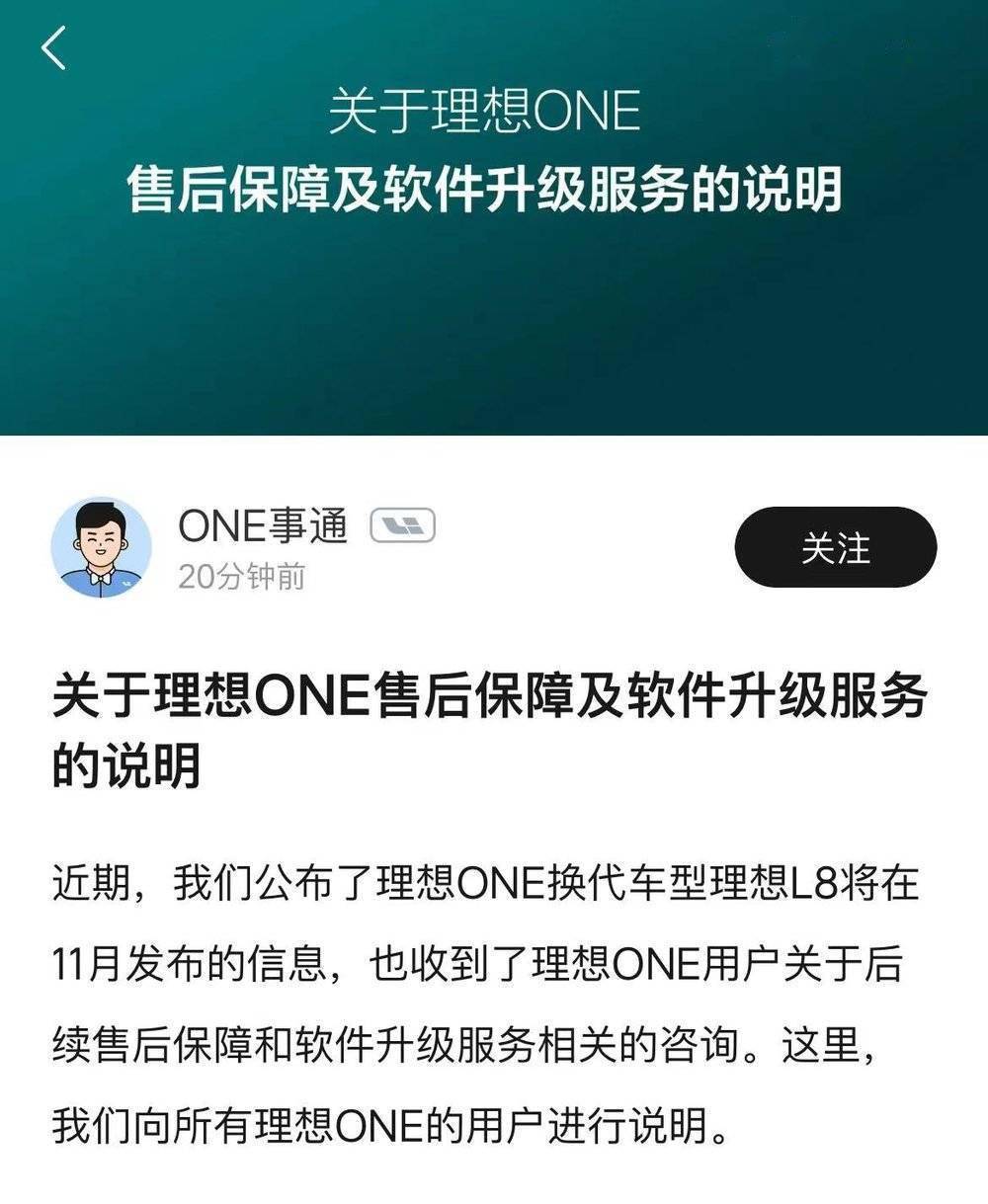This screenshot has width=988, height=1204.
Task: Go back using the top-left arrow
Action: click(54, 47)
